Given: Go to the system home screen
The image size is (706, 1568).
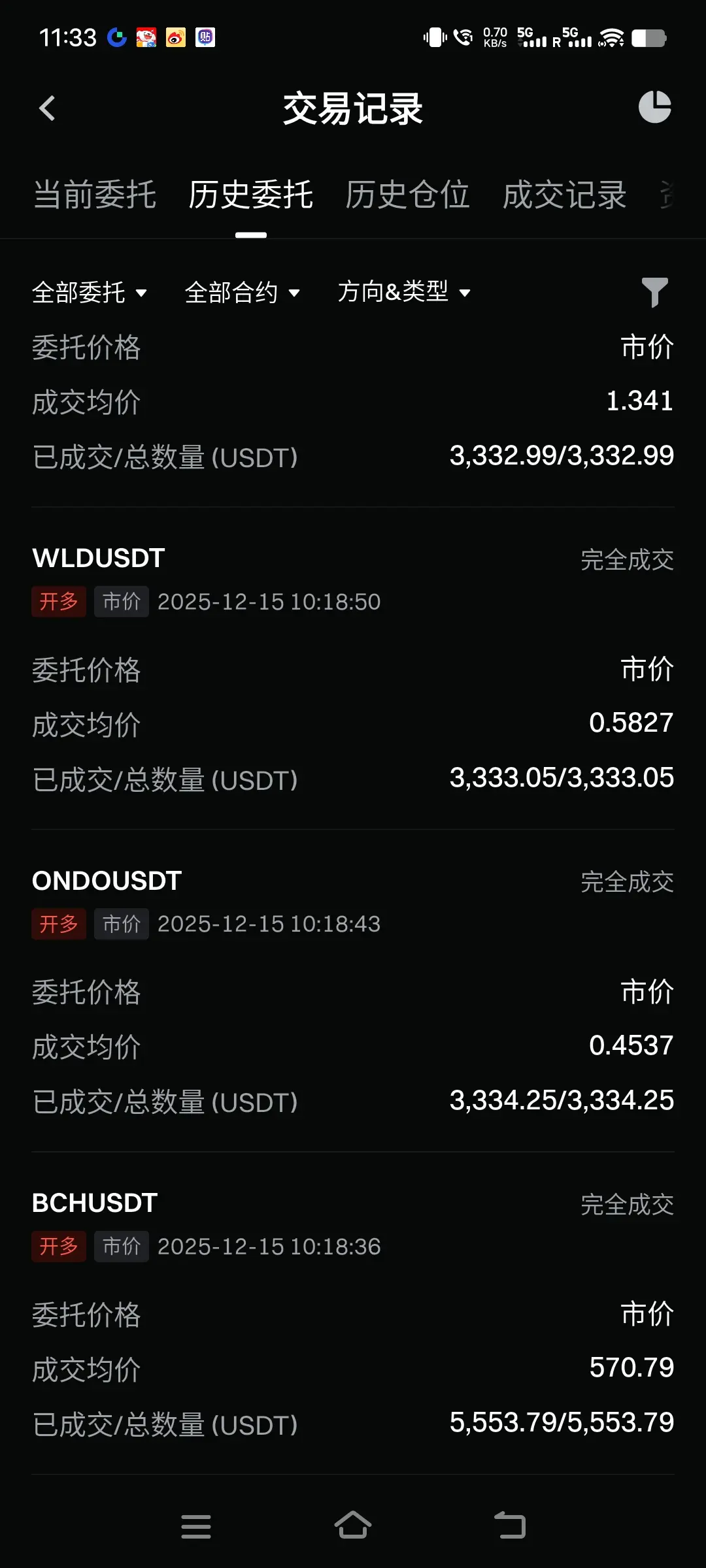Looking at the screenshot, I should pyautogui.click(x=353, y=1526).
